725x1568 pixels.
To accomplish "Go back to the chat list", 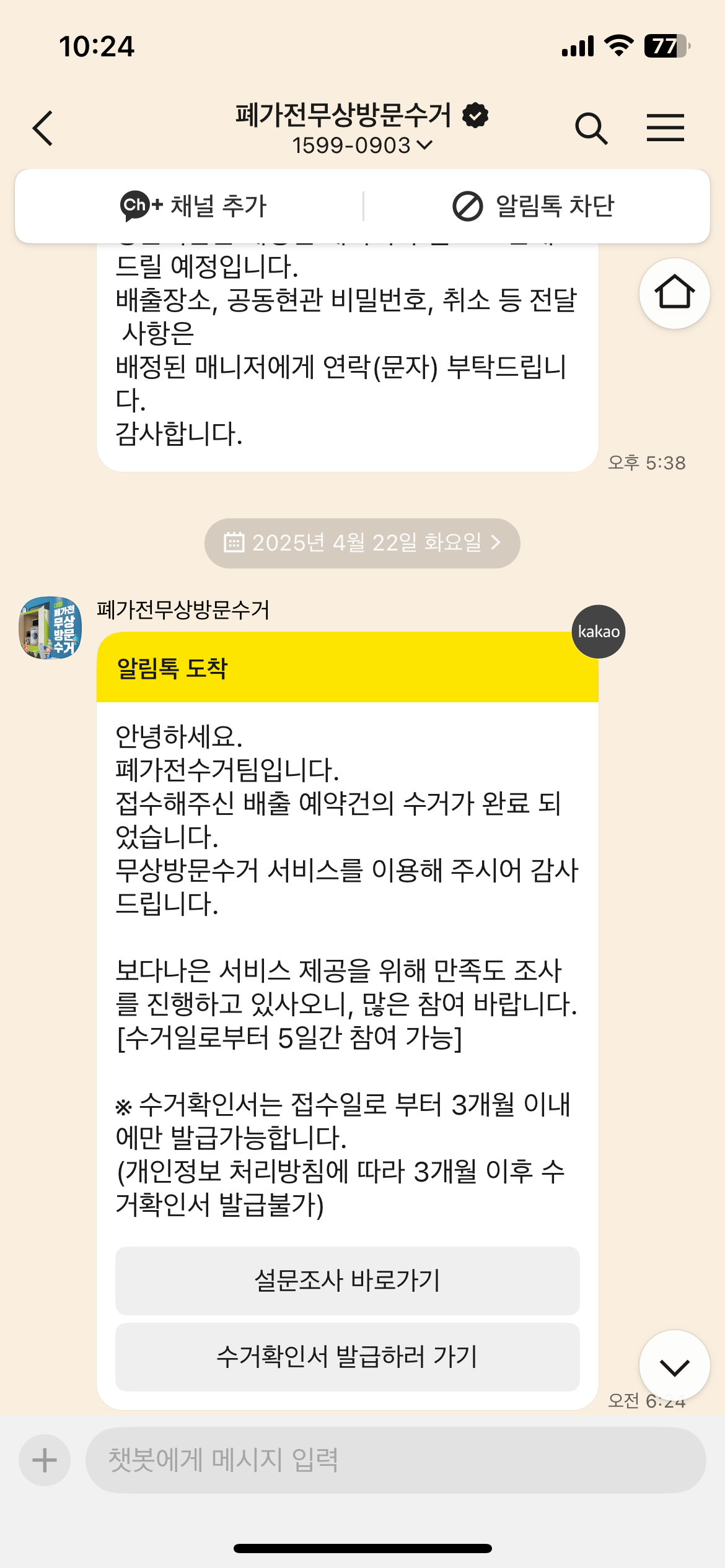I will 43,128.
